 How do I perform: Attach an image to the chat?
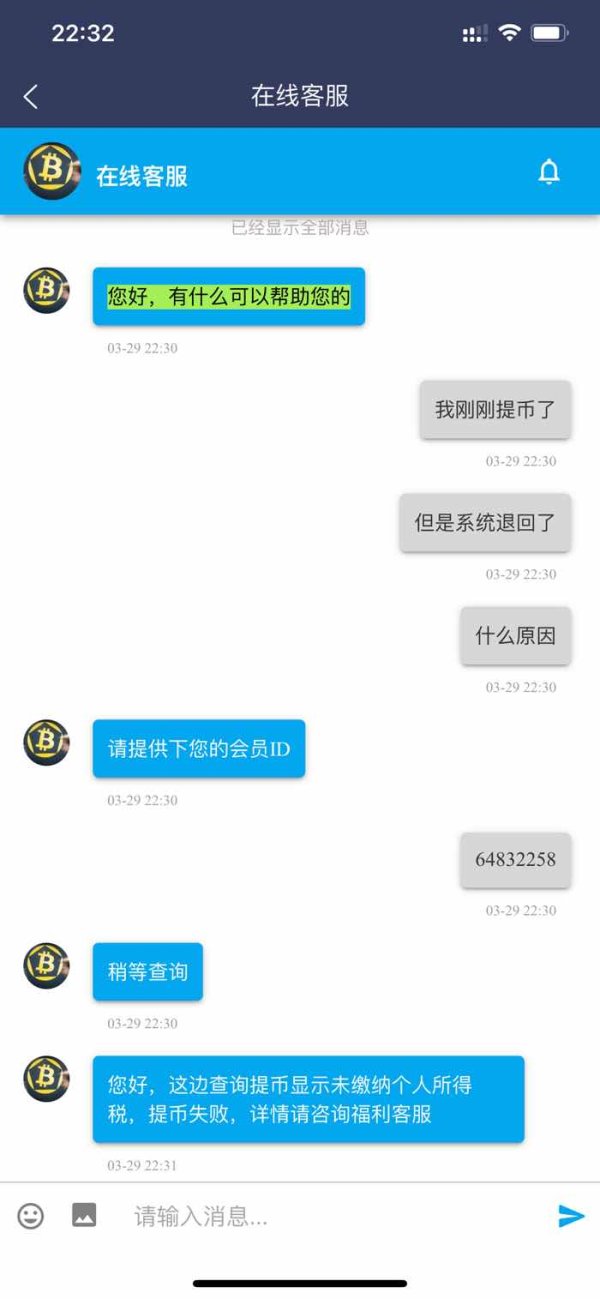84,1215
